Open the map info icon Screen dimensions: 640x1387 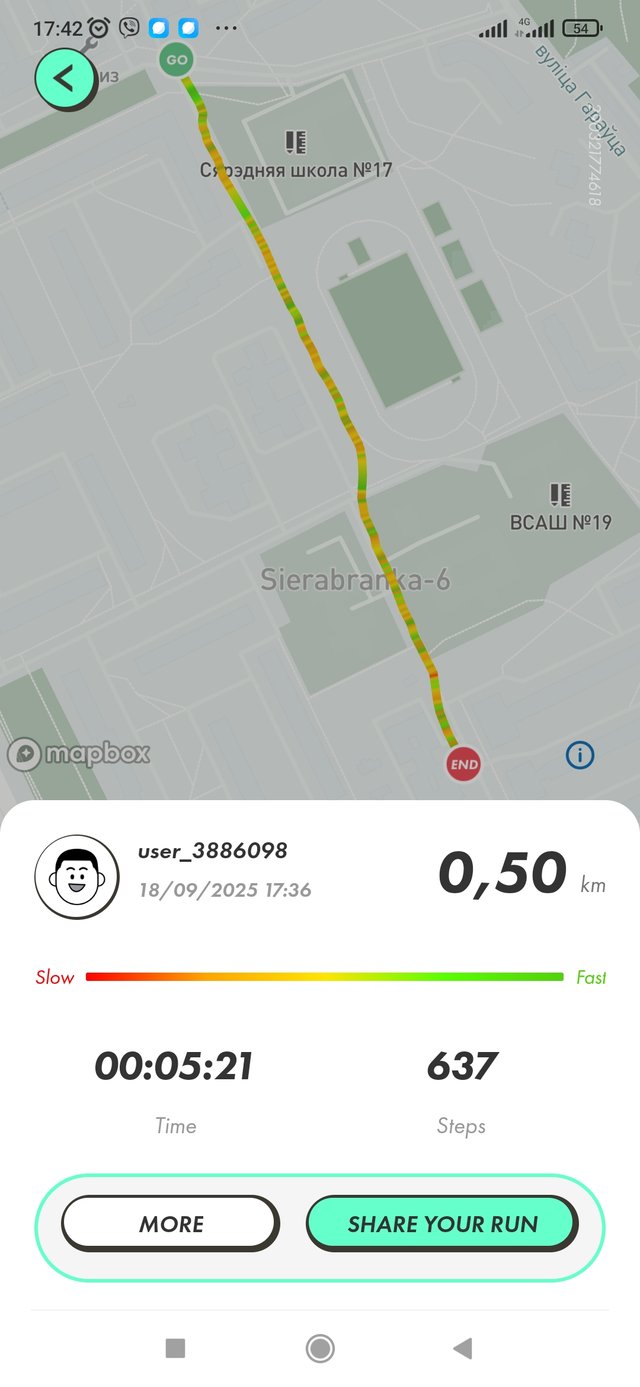(580, 755)
